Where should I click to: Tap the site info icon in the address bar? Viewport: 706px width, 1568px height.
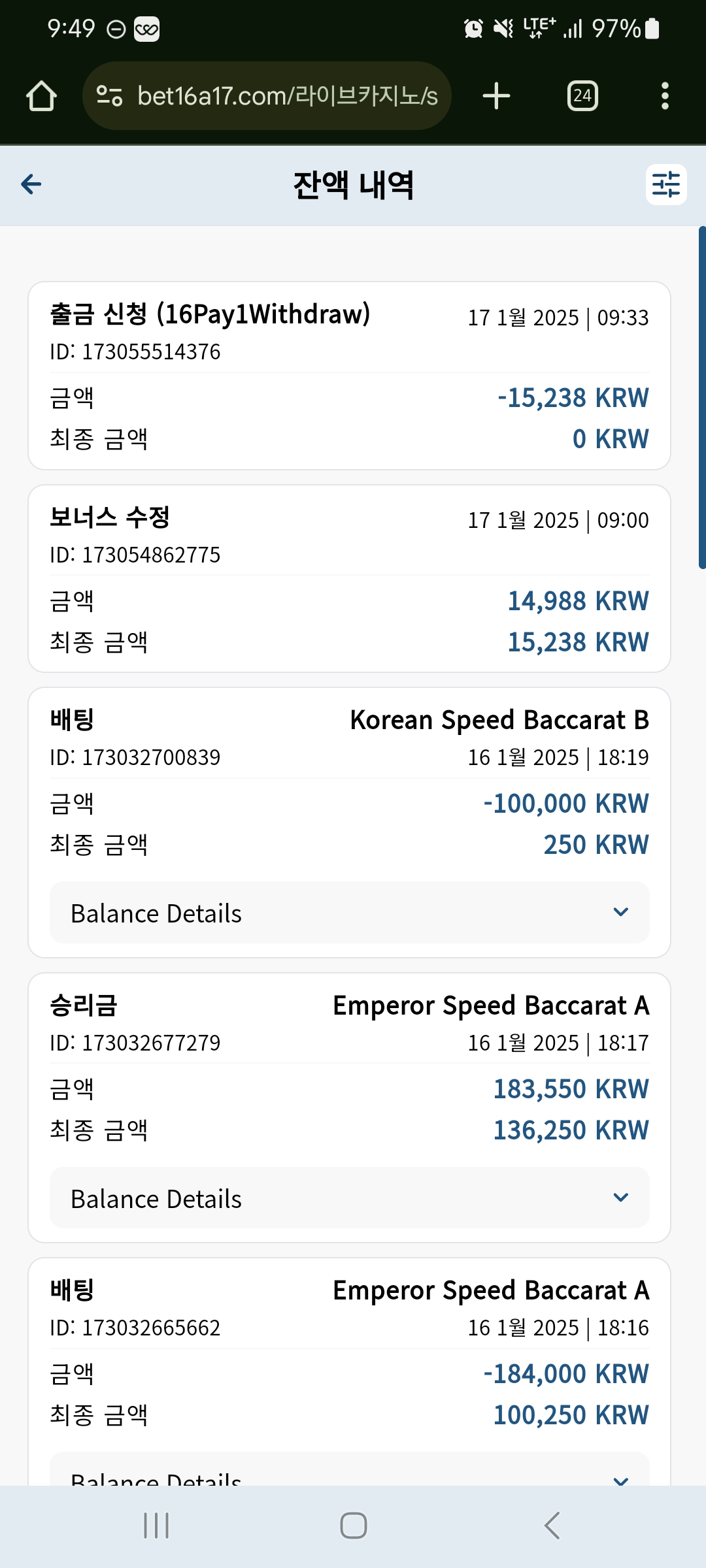[109, 96]
